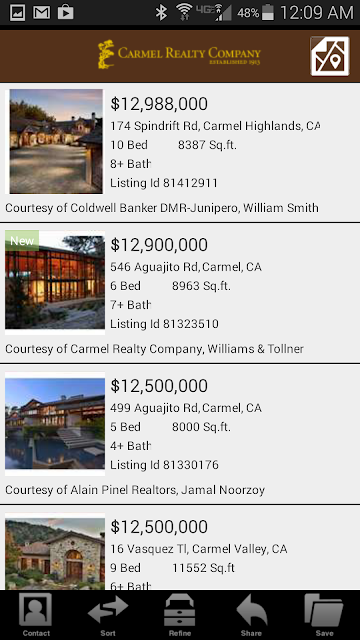Open the 16 Vasquez Tl listing
The image size is (360, 640).
tap(180, 548)
